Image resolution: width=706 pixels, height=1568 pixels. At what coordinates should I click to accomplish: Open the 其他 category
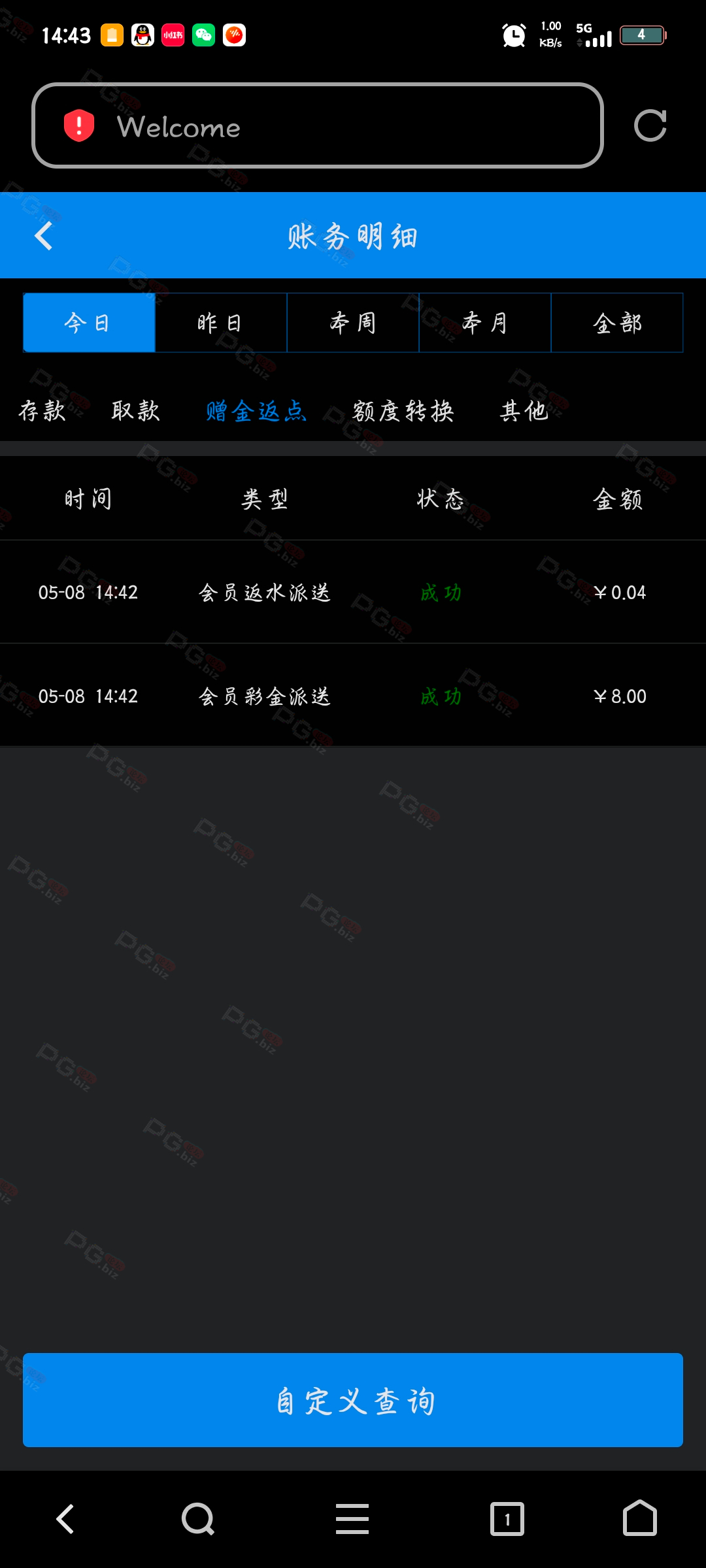click(524, 411)
